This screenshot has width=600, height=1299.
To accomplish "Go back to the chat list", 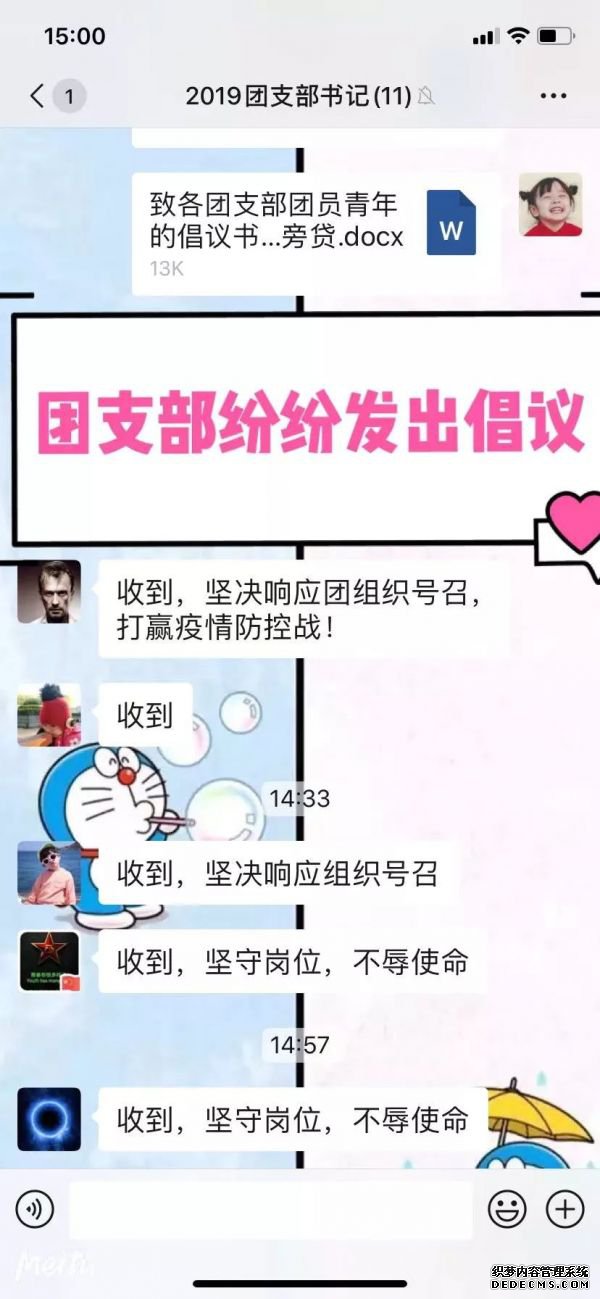I will [x=40, y=96].
